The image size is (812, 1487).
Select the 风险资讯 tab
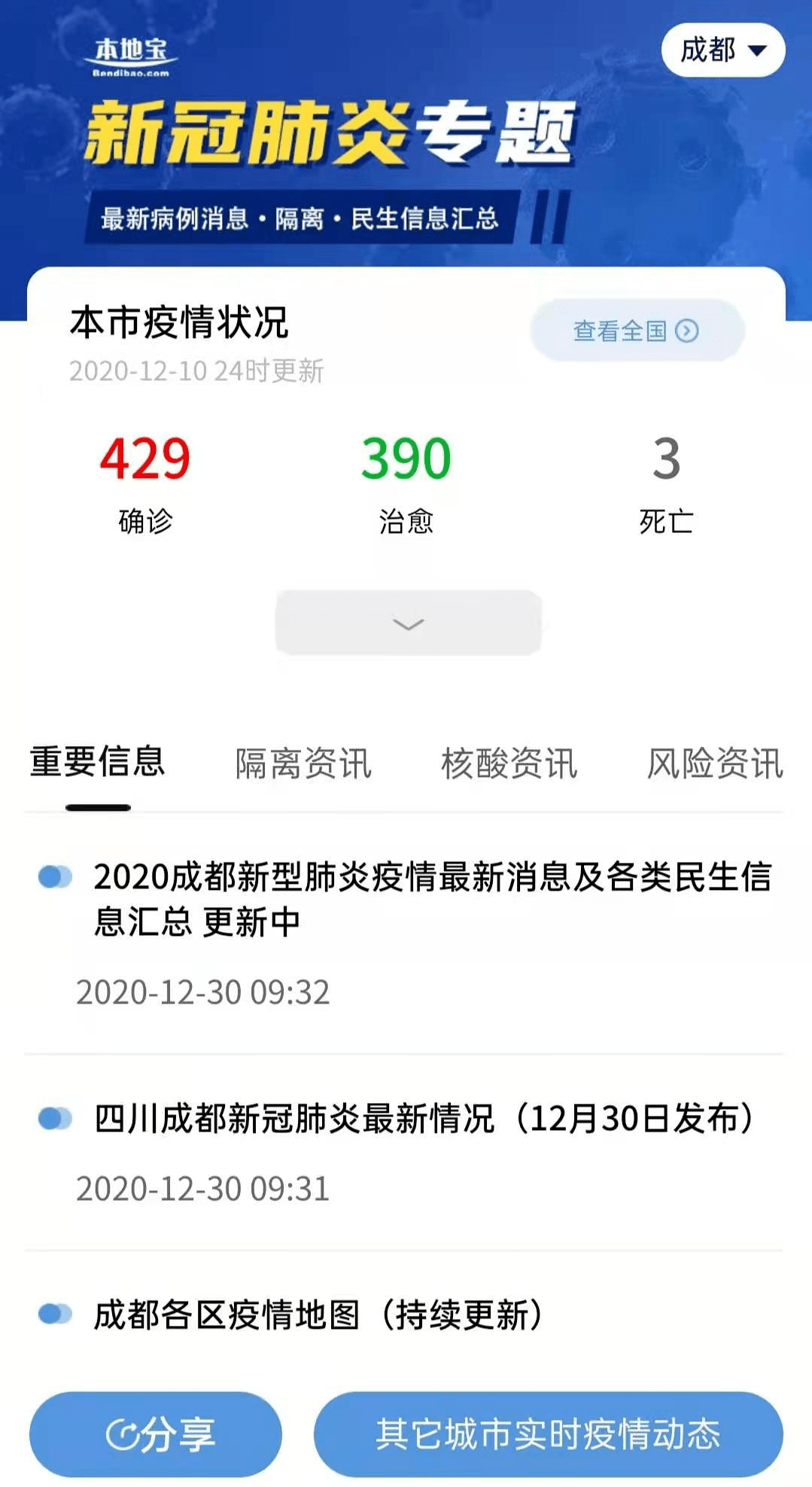[713, 763]
